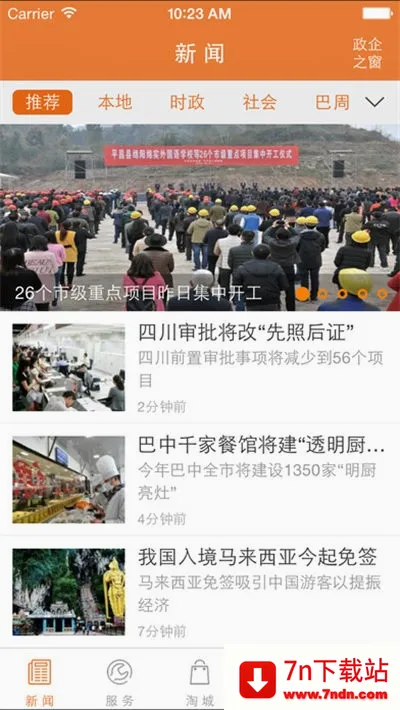Open article 四川审批将改"先照后证"
400x710 pixels.
200,367
